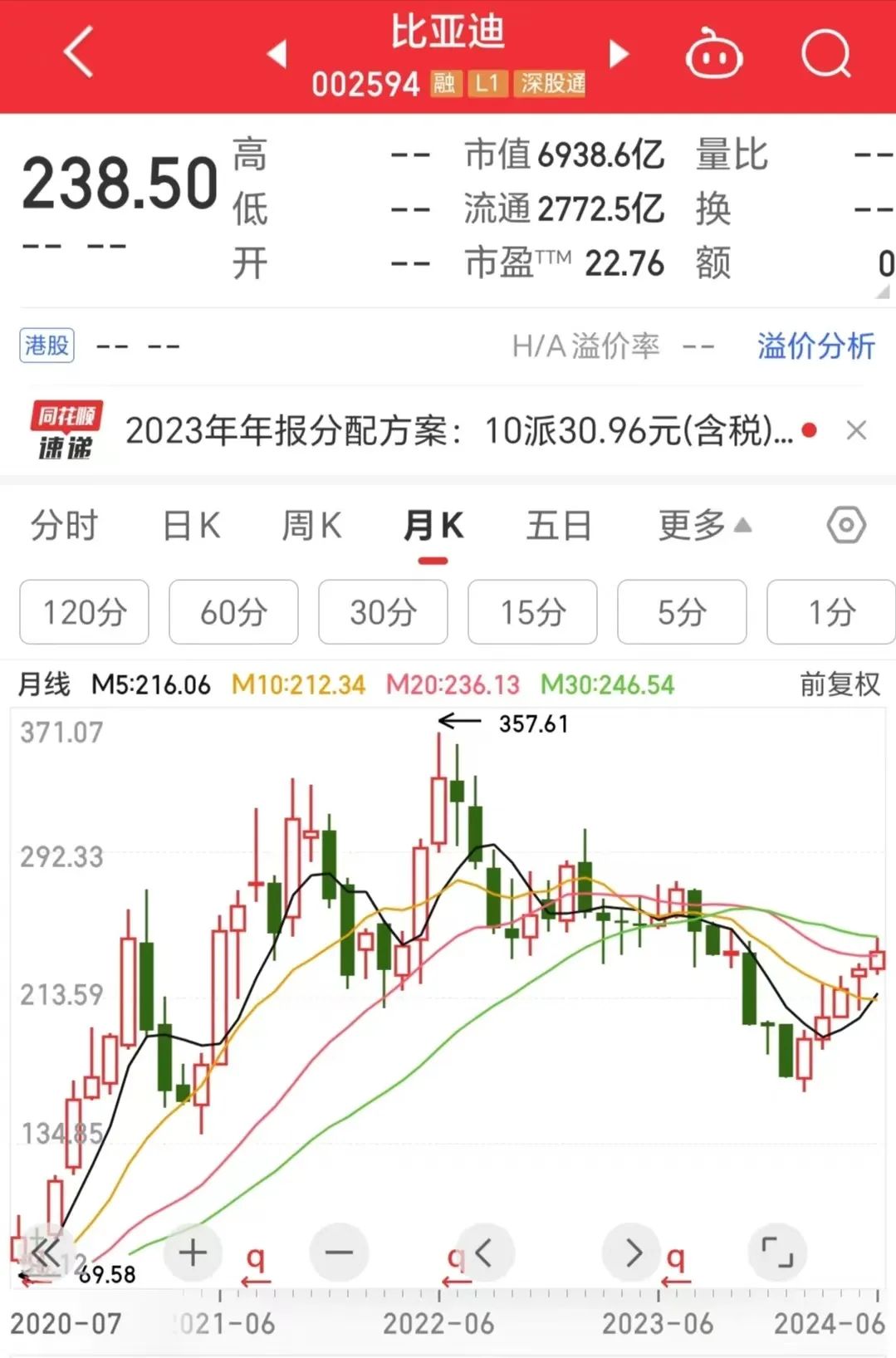The height and width of the screenshot is (1358, 896).
Task: Switch to the 分时 chart tab
Action: [x=64, y=526]
